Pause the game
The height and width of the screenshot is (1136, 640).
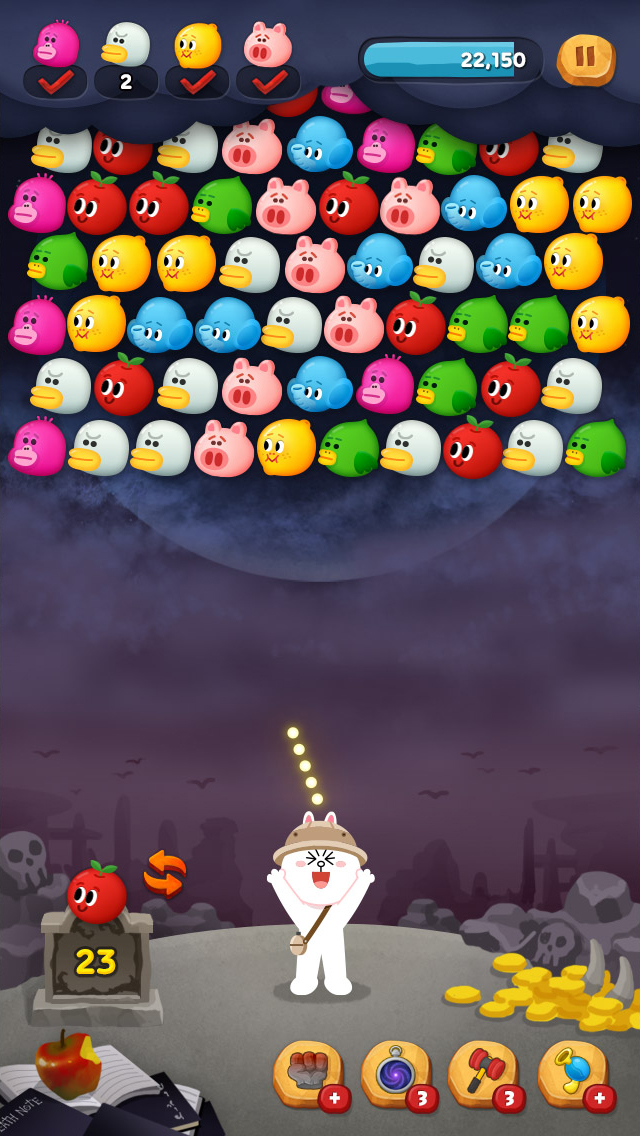[586, 60]
